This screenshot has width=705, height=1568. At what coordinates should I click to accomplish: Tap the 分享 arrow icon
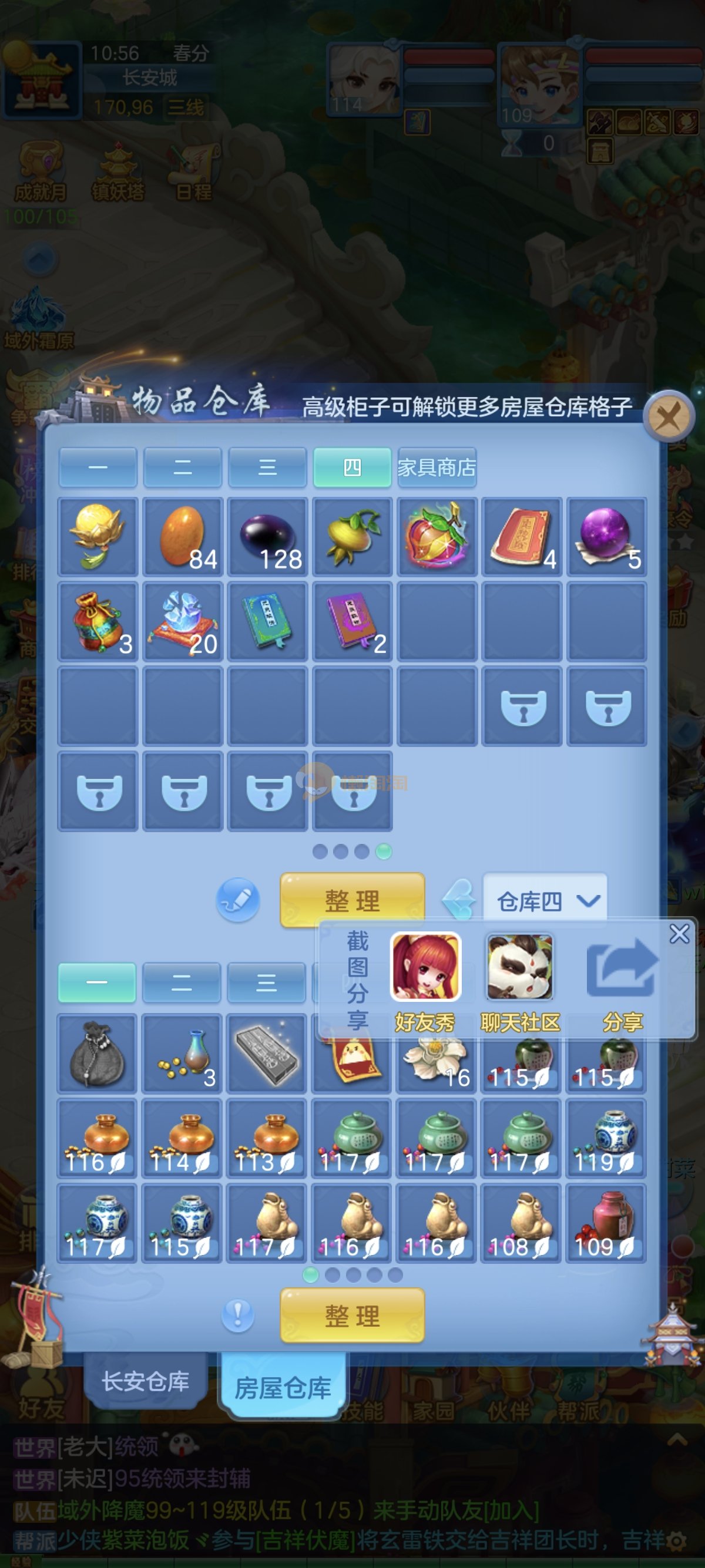pos(622,968)
